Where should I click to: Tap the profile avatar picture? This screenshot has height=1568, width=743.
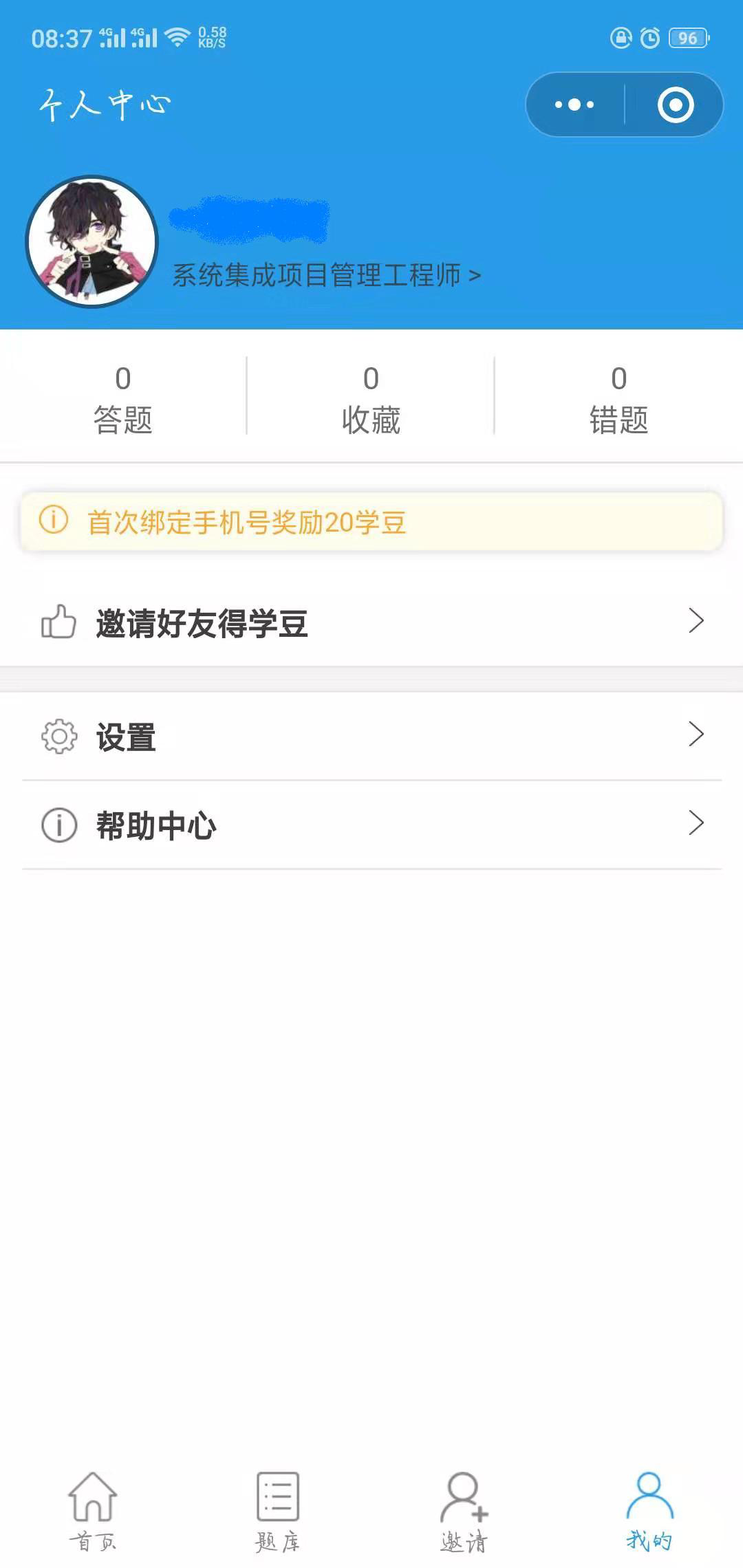[92, 241]
